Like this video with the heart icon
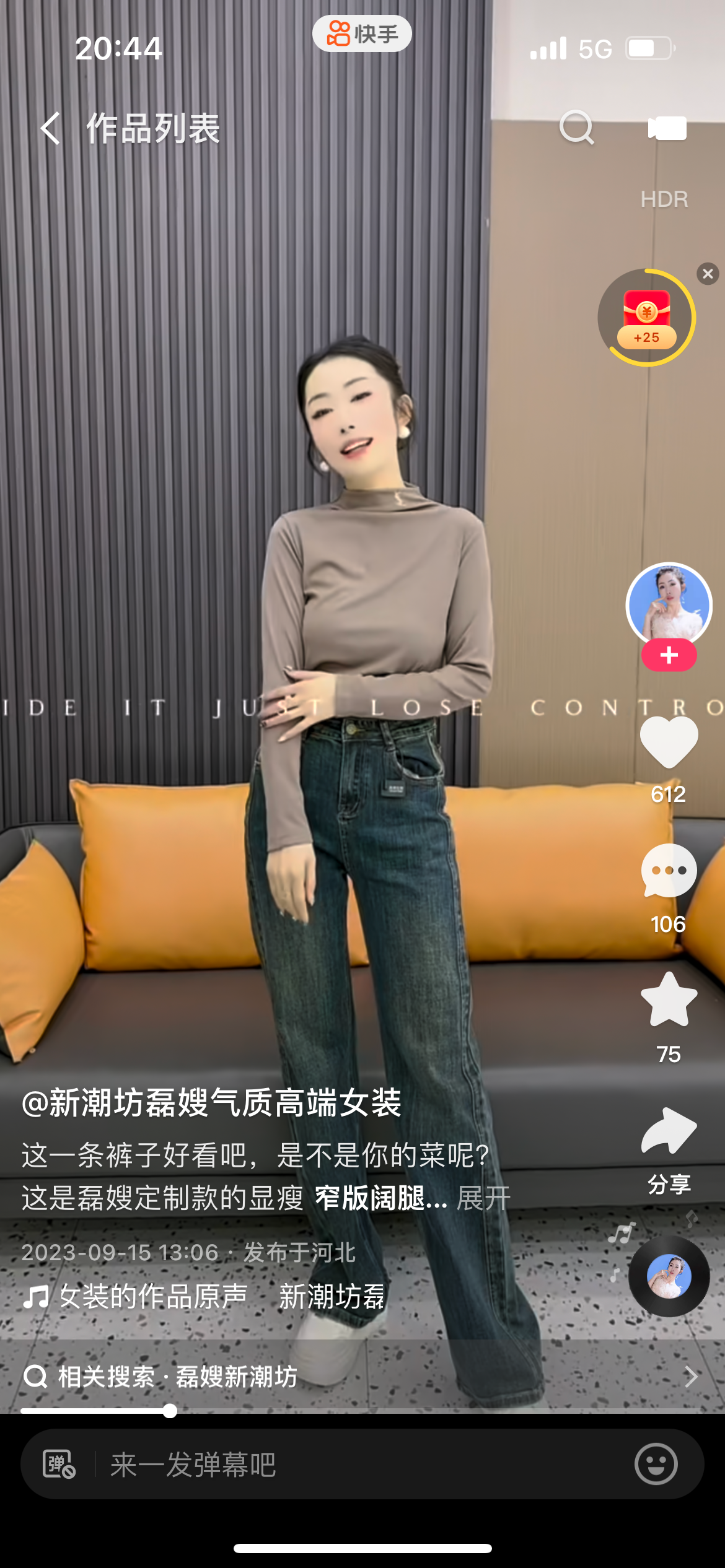The width and height of the screenshot is (725, 1568). pyautogui.click(x=669, y=742)
